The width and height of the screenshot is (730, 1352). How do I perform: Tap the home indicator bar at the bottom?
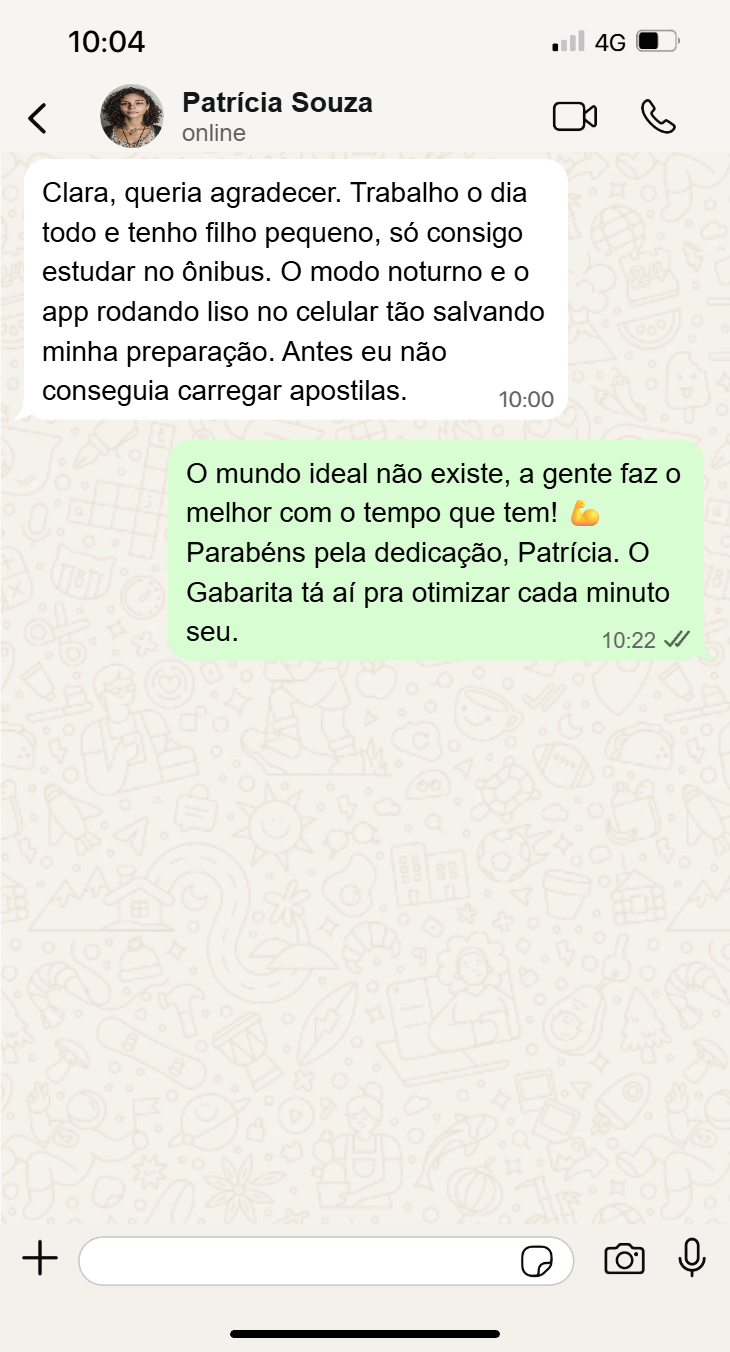[x=365, y=1332]
